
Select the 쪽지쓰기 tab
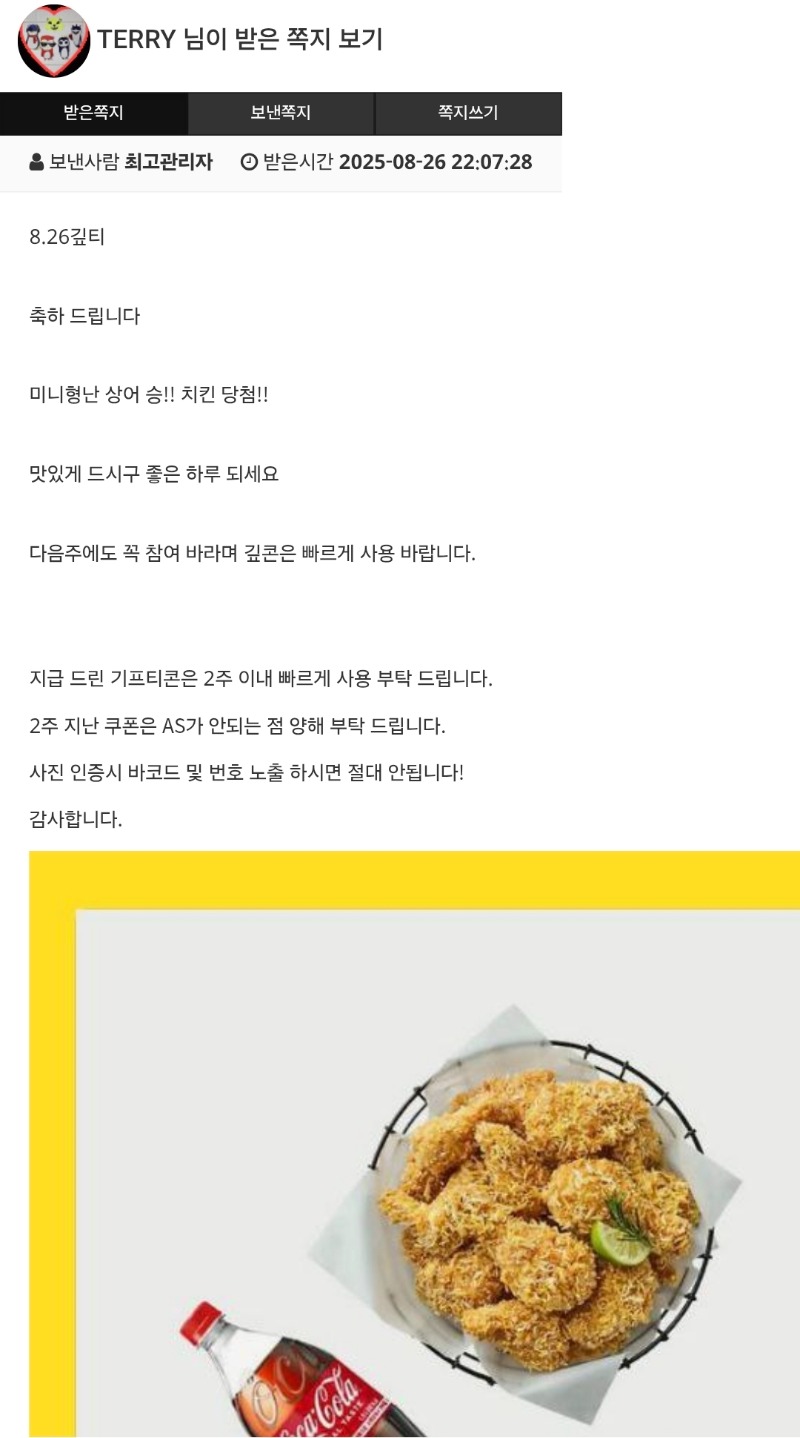(468, 113)
